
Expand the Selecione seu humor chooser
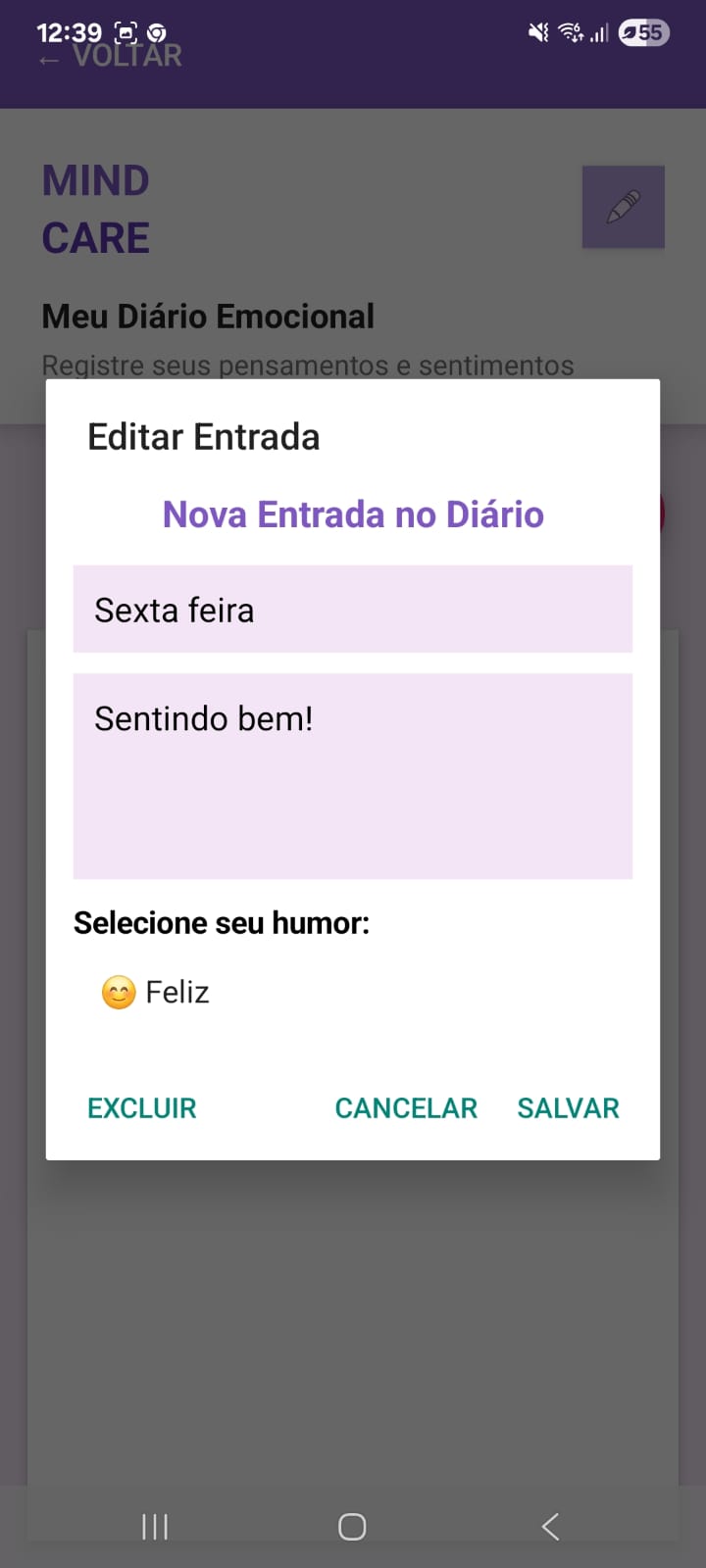click(154, 992)
